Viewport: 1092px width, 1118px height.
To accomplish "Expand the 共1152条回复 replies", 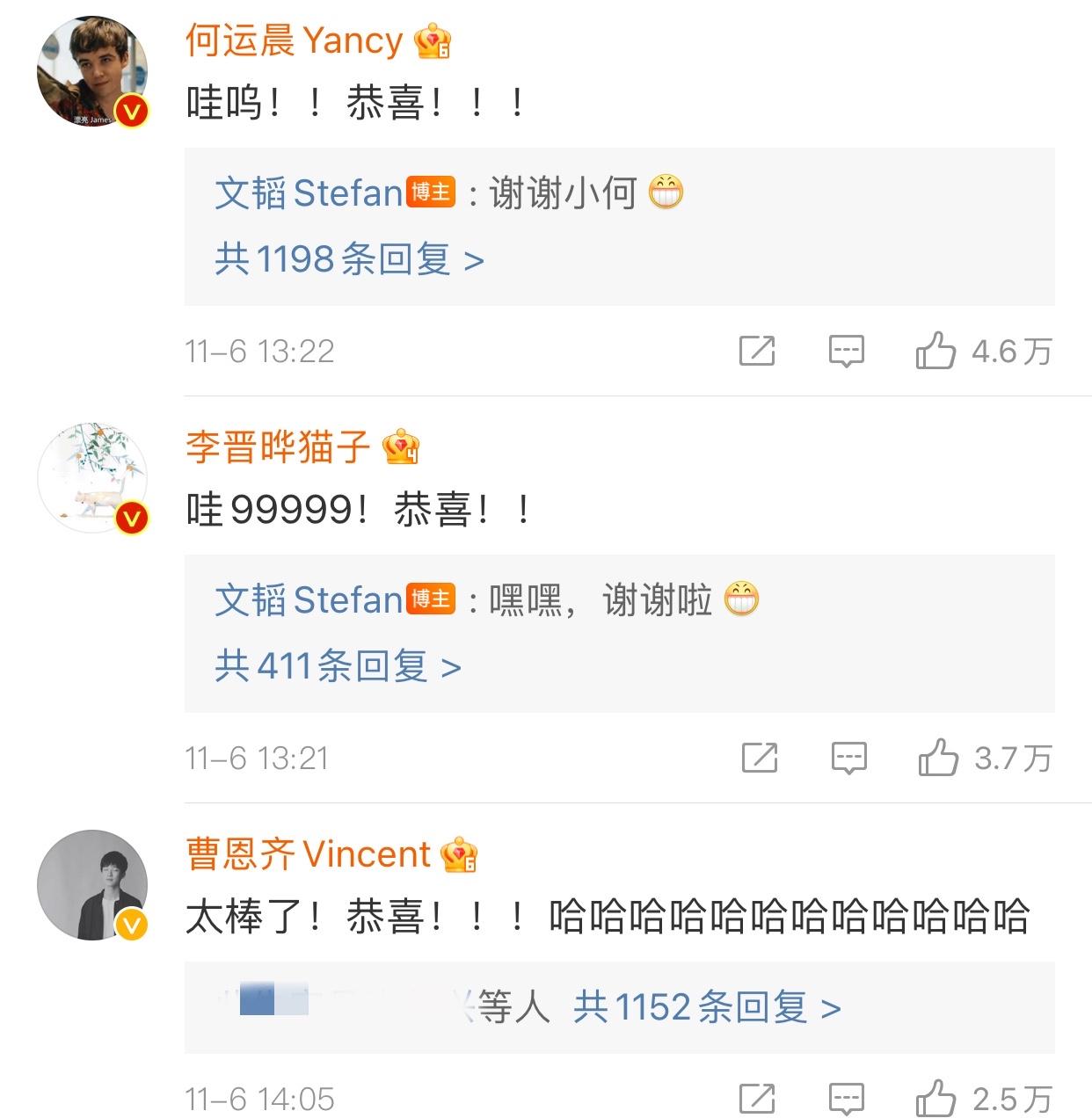I will coord(707,1007).
